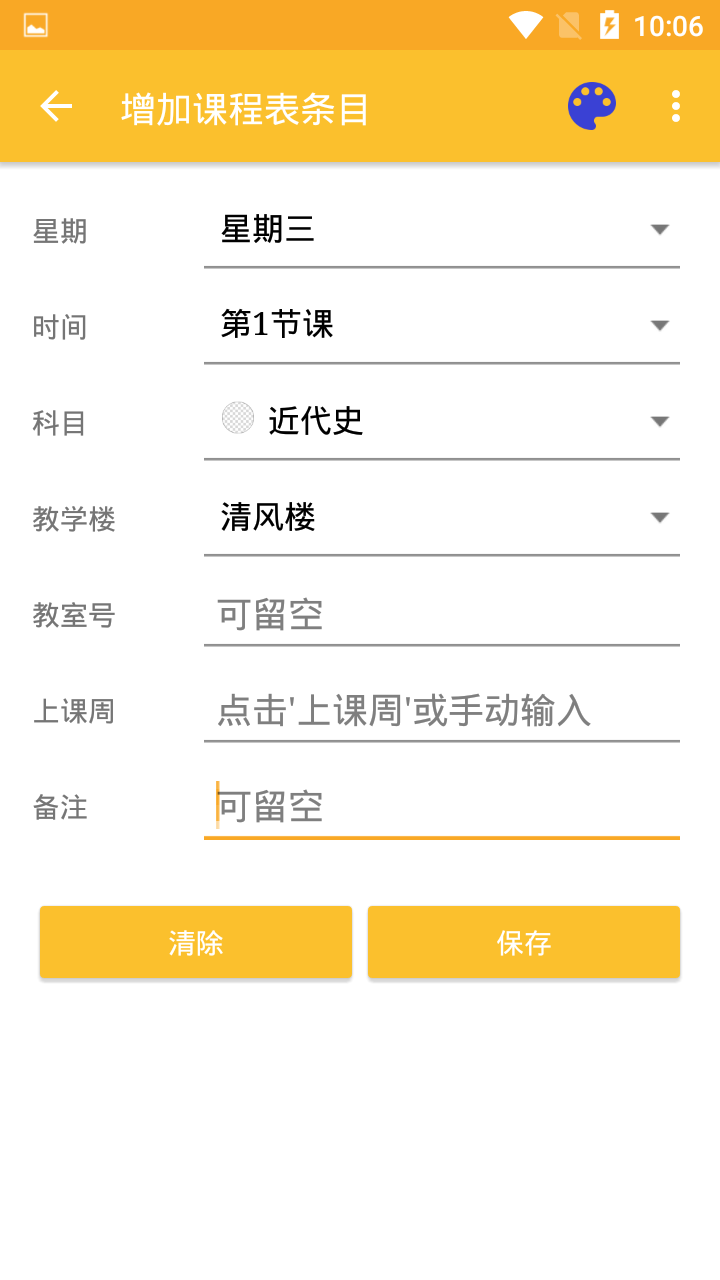
Task: Open the color palette theme picker
Action: click(592, 106)
